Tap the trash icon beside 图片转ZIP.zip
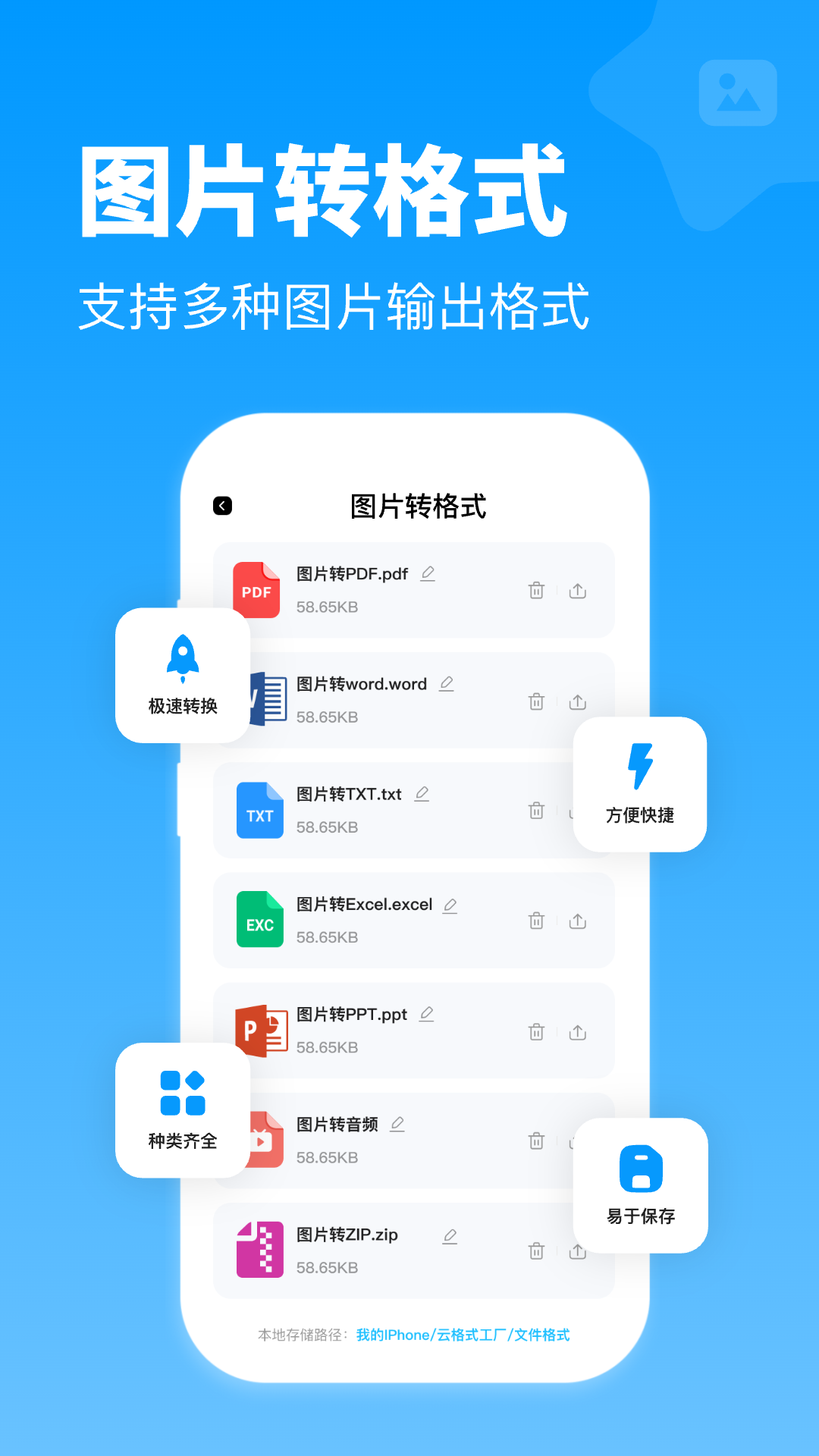Screen dimensions: 819x1456 tap(537, 1250)
